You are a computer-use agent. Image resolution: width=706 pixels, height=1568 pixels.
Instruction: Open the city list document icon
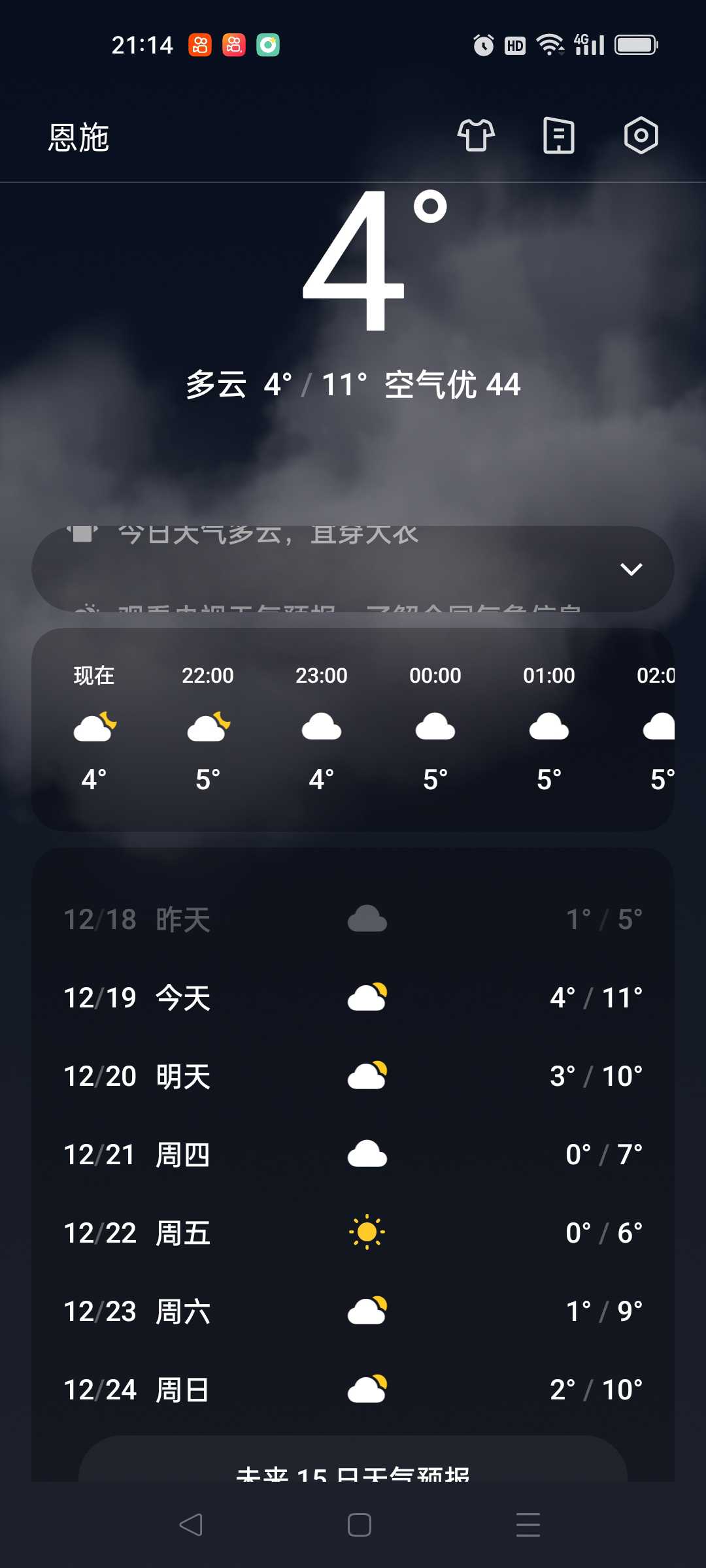(x=559, y=136)
